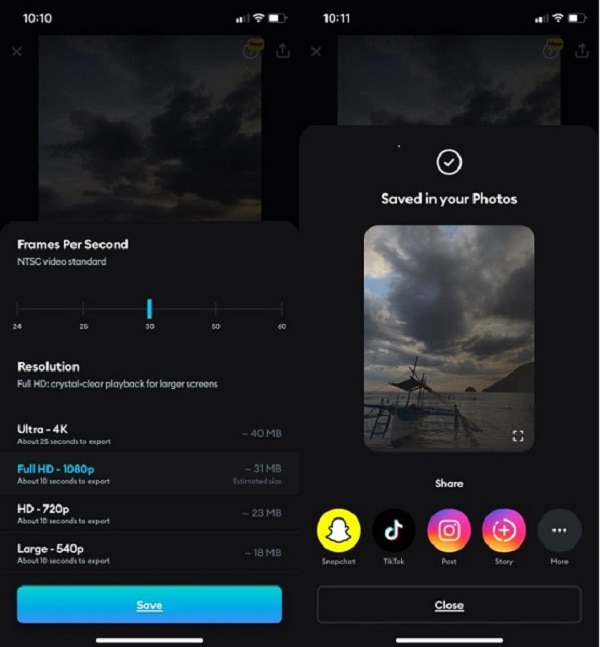Image resolution: width=600 pixels, height=647 pixels.
Task: Share as an Instagram Post
Action: [449, 530]
